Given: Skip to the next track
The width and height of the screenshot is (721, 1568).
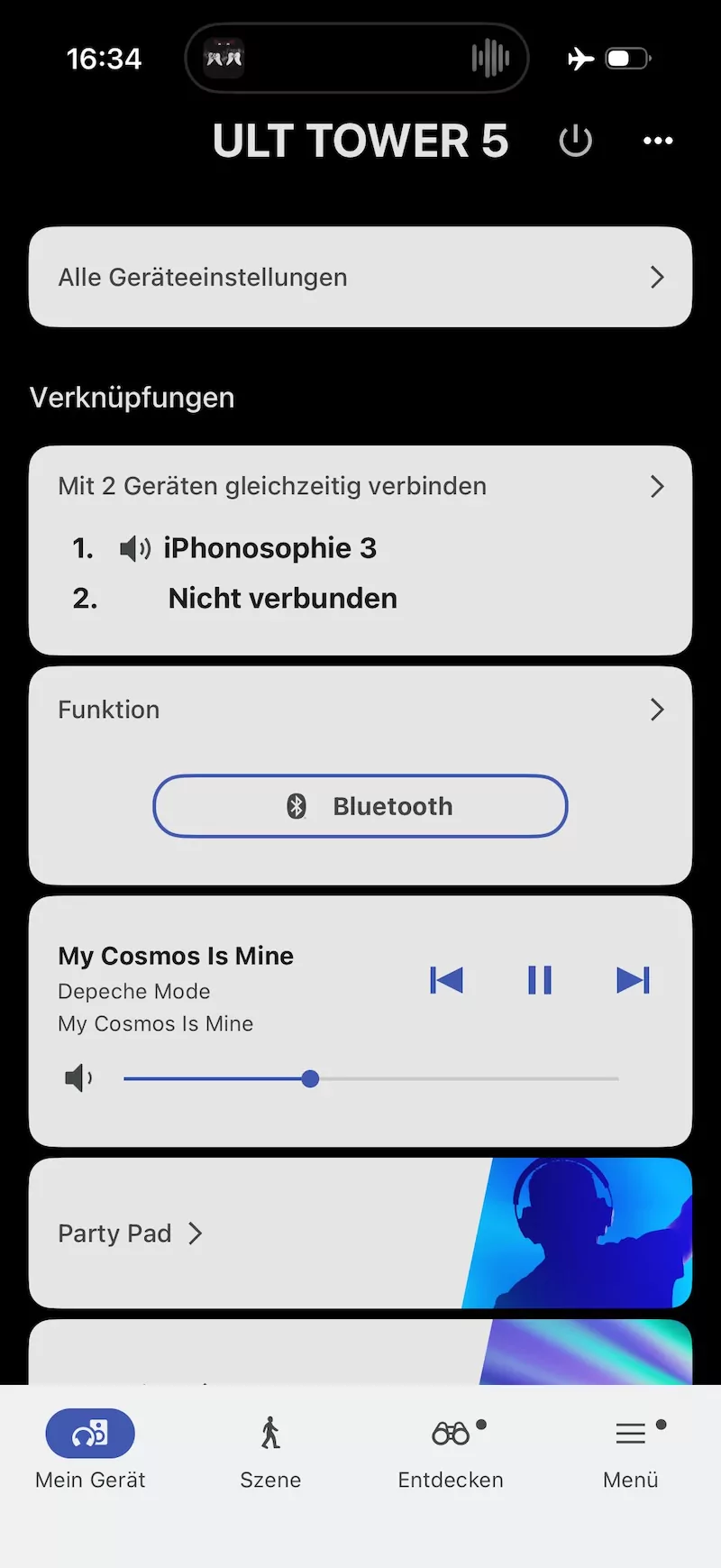Looking at the screenshot, I should 633,980.
